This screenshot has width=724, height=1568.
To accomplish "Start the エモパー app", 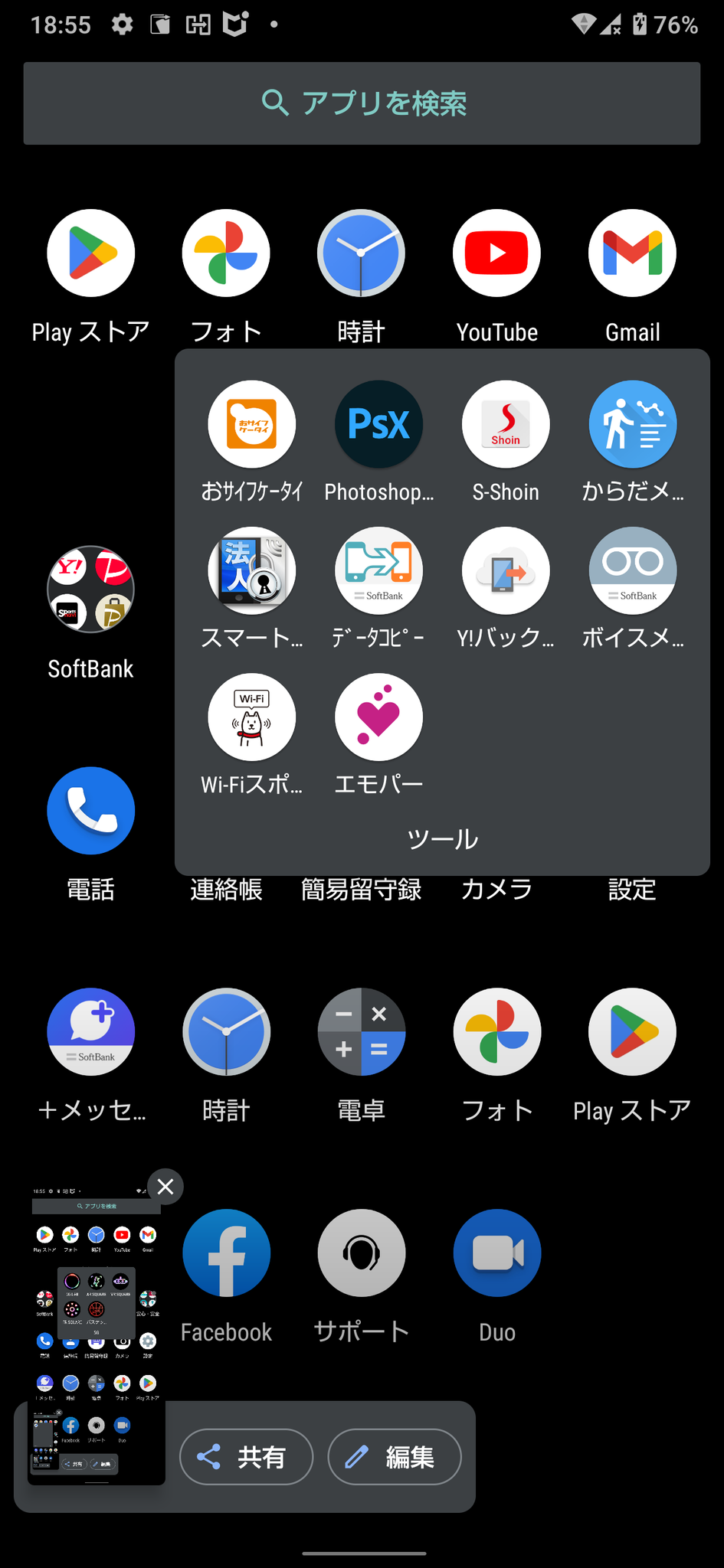I will (378, 717).
